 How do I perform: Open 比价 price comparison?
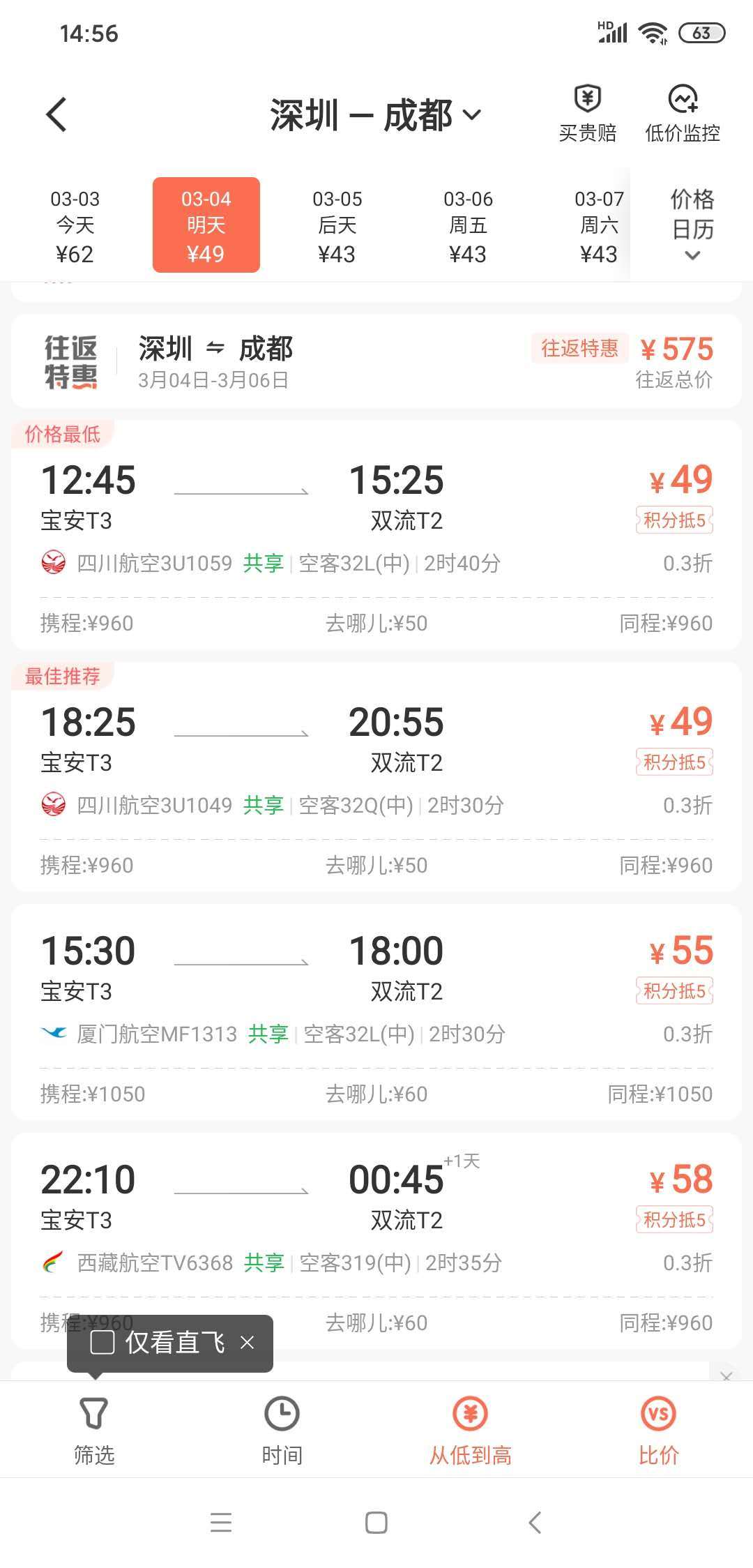pyautogui.click(x=658, y=1430)
